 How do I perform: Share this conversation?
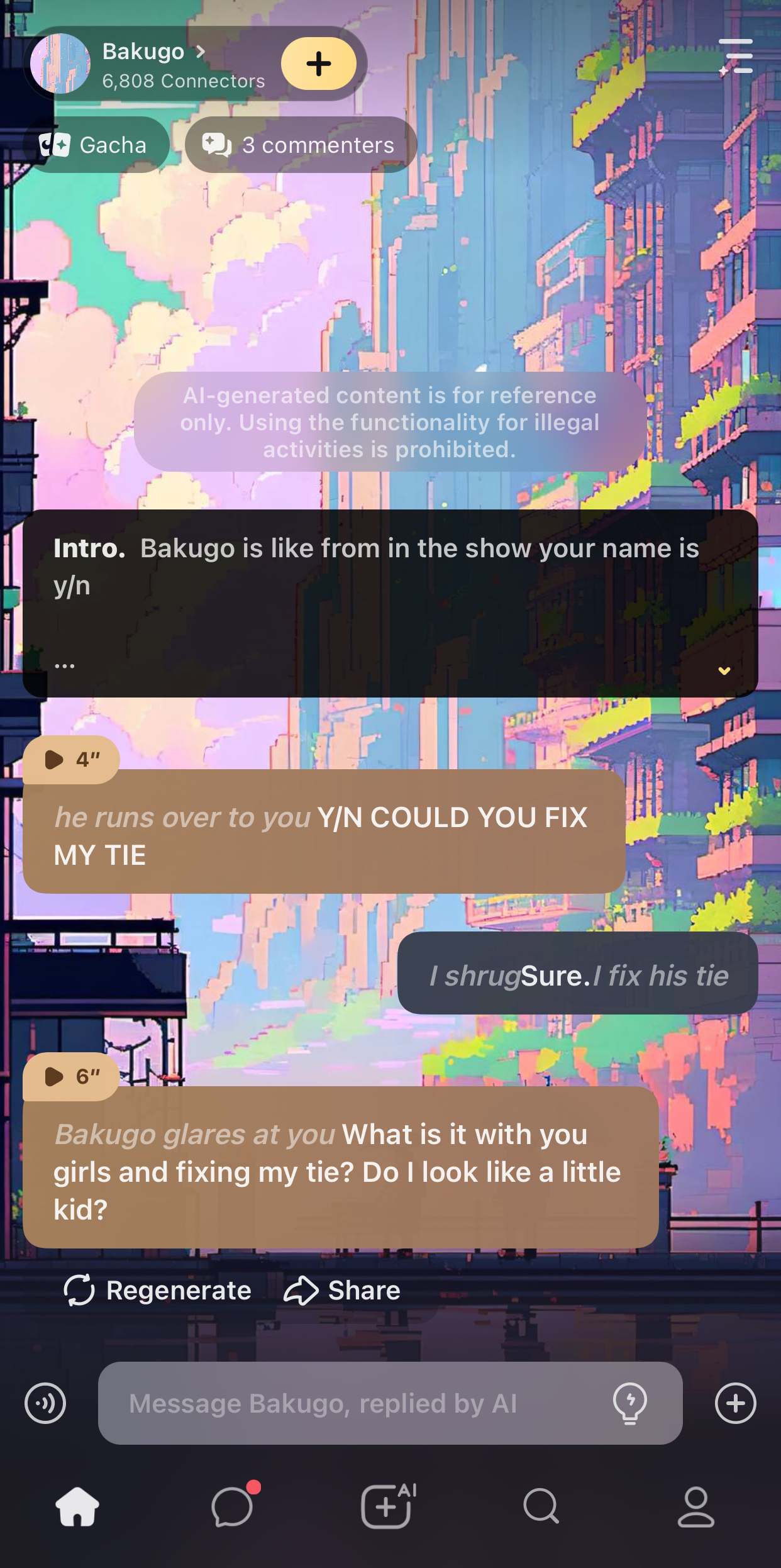pos(342,1290)
